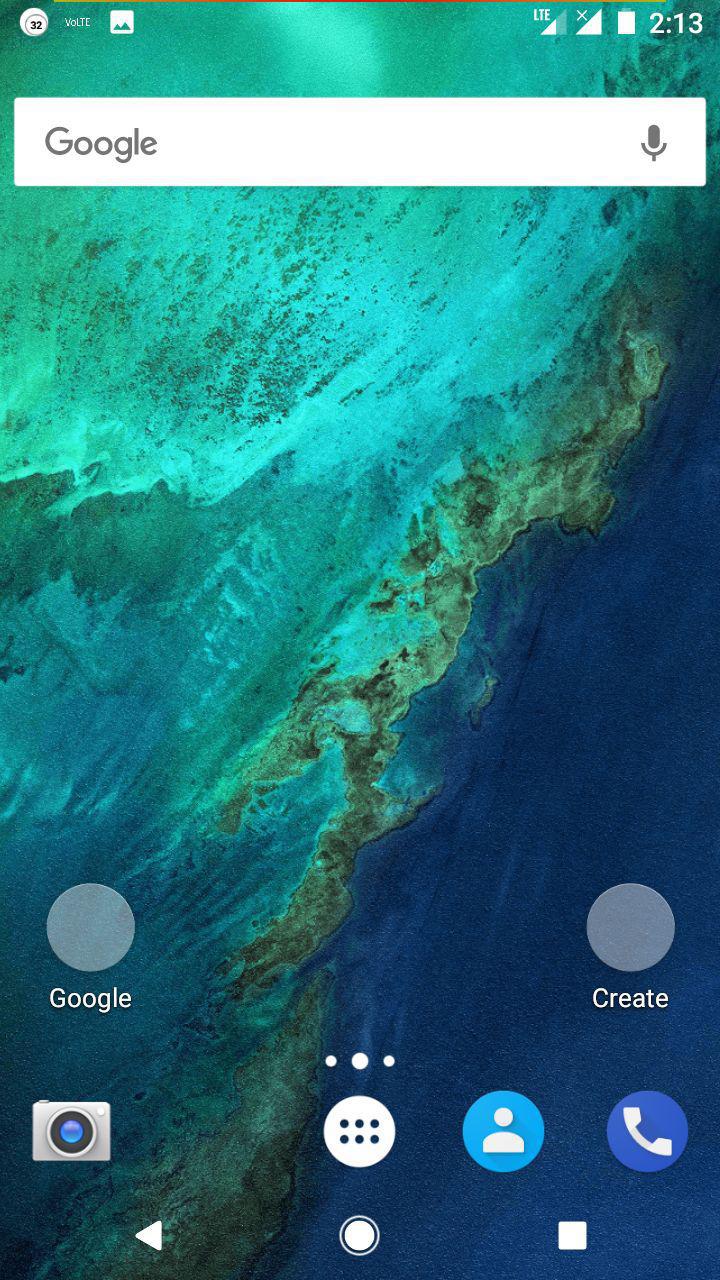
Task: Tap the navigation bar back button
Action: [149, 1236]
